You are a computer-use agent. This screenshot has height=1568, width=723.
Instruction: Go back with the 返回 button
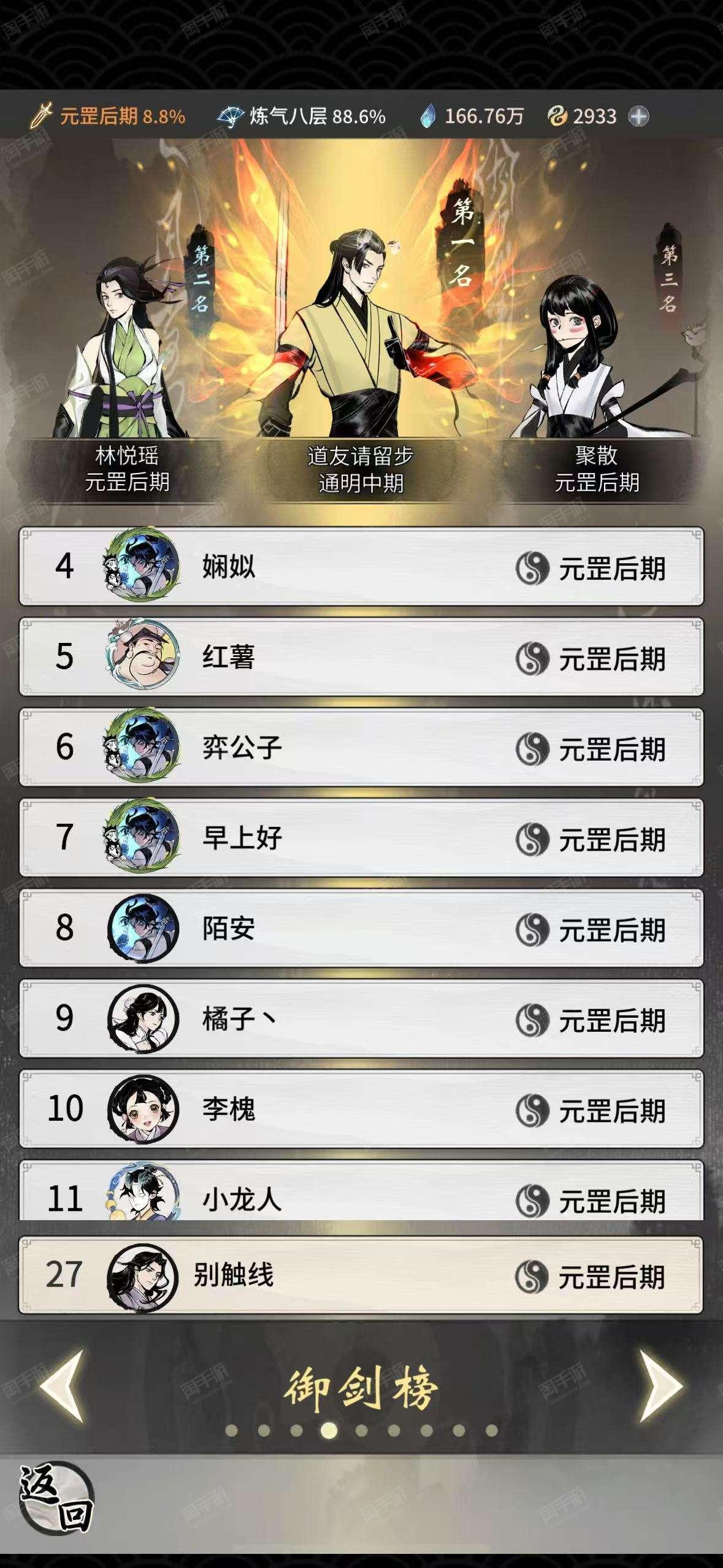point(56,1497)
